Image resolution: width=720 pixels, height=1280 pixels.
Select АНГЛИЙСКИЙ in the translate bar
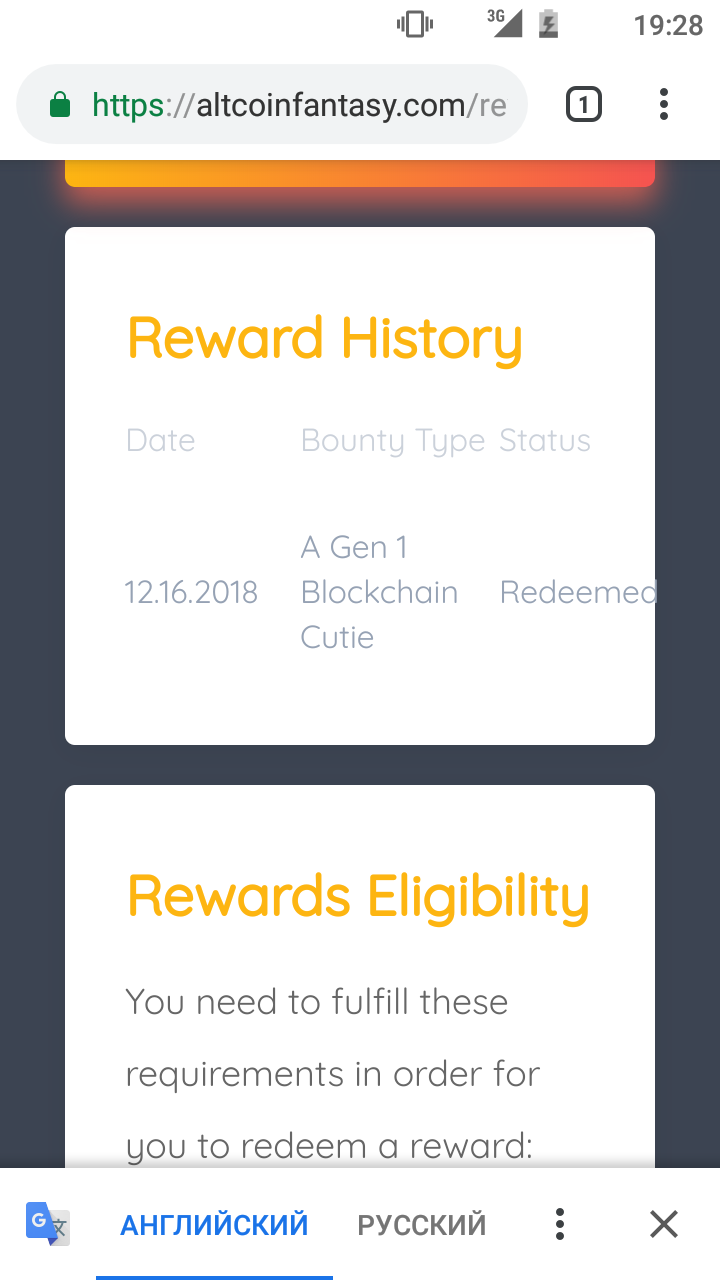pos(214,1224)
